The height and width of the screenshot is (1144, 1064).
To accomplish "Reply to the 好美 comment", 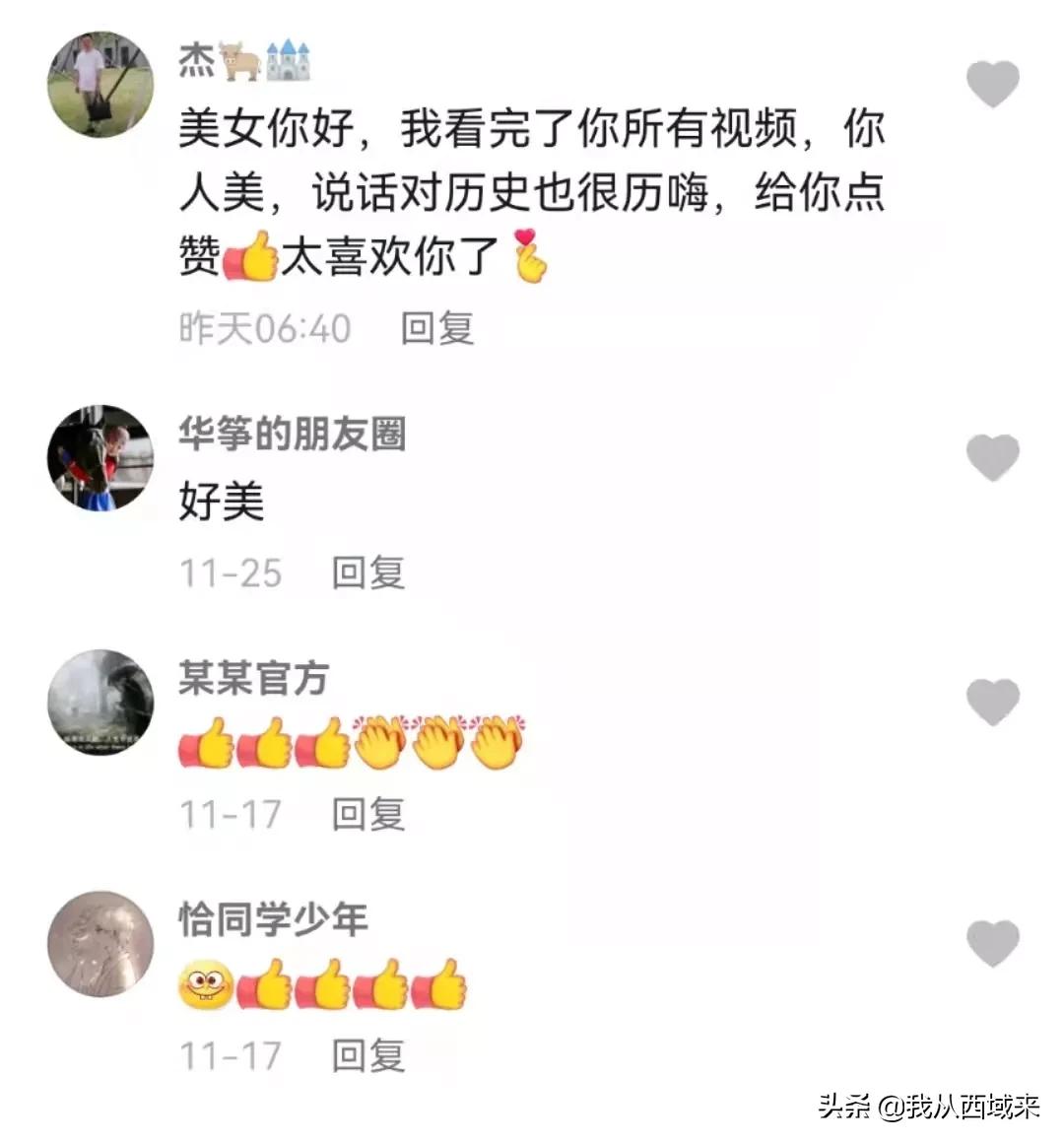I will [367, 572].
